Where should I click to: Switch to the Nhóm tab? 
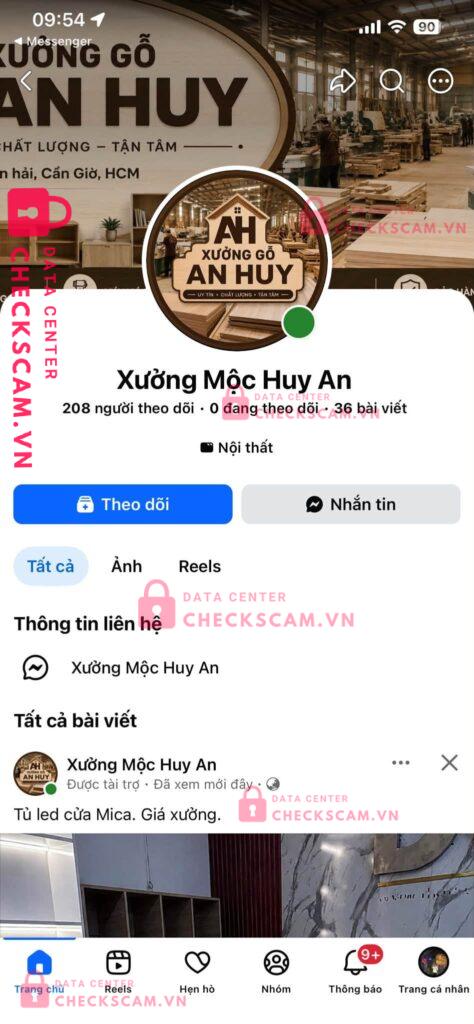[276, 971]
